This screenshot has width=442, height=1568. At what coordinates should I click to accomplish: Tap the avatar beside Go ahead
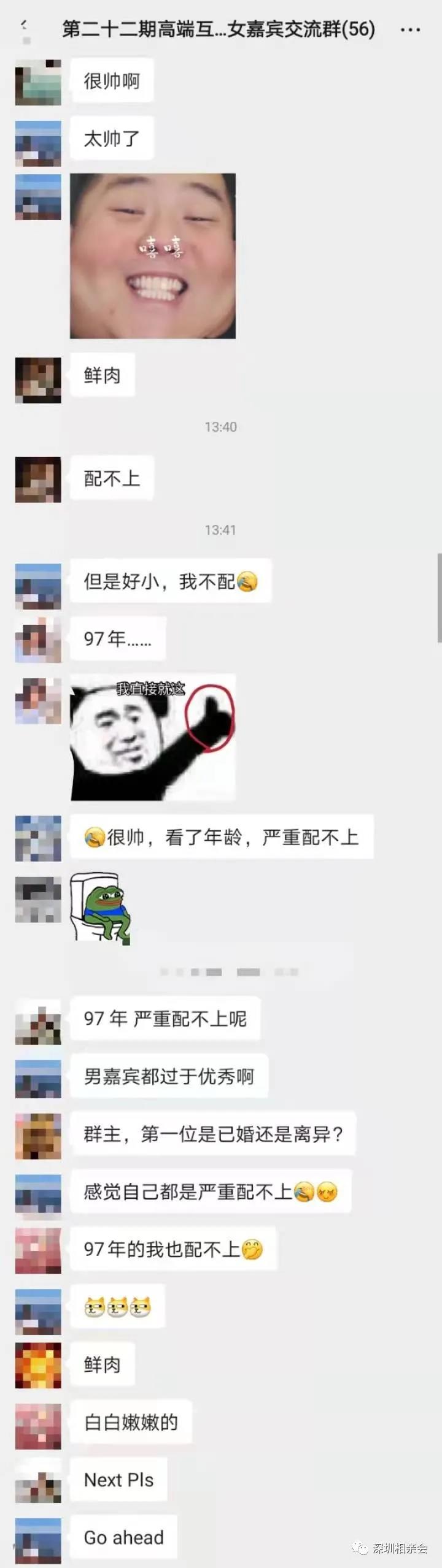38,1539
